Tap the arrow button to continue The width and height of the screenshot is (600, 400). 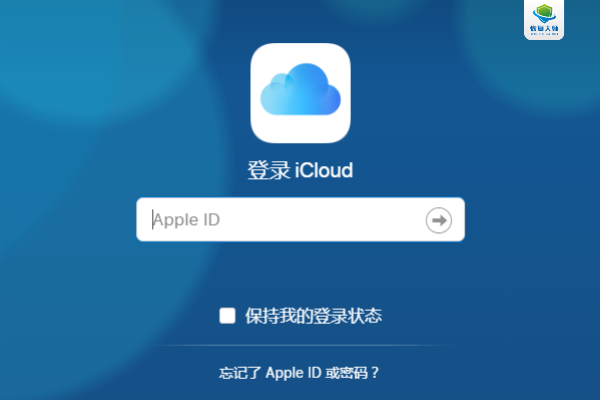(439, 220)
